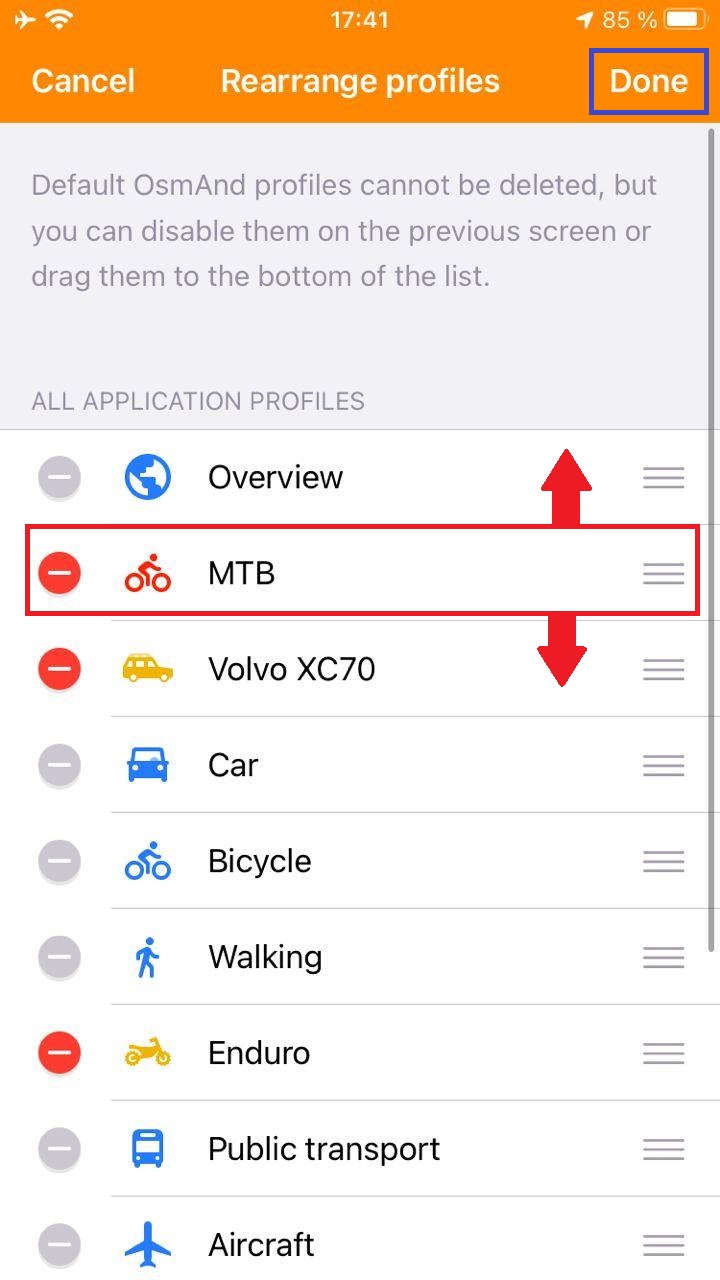Image resolution: width=720 pixels, height=1280 pixels.
Task: Tap the reorder handle beside Volvo XC70
Action: click(663, 669)
